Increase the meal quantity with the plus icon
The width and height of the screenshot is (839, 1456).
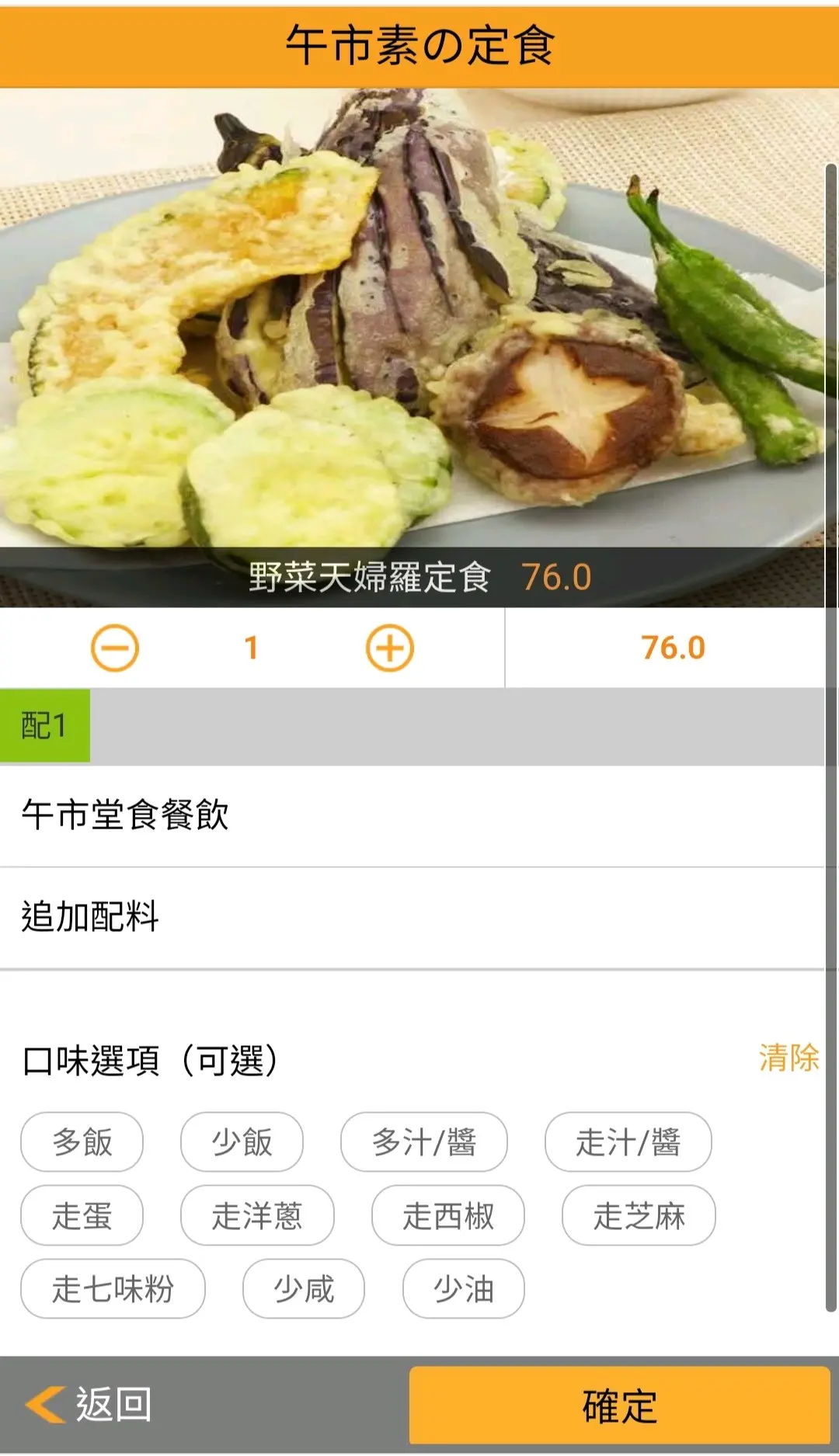[x=390, y=648]
